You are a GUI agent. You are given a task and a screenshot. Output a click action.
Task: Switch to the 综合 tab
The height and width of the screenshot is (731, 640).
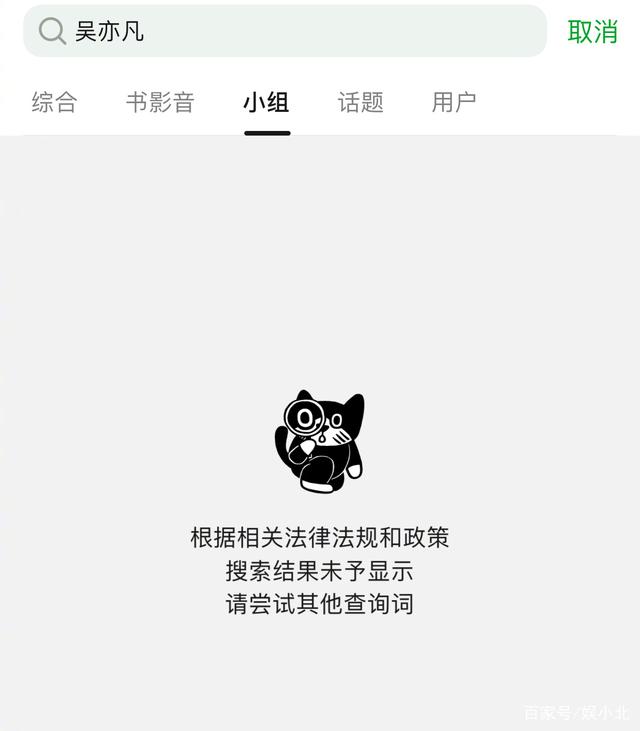(x=54, y=102)
